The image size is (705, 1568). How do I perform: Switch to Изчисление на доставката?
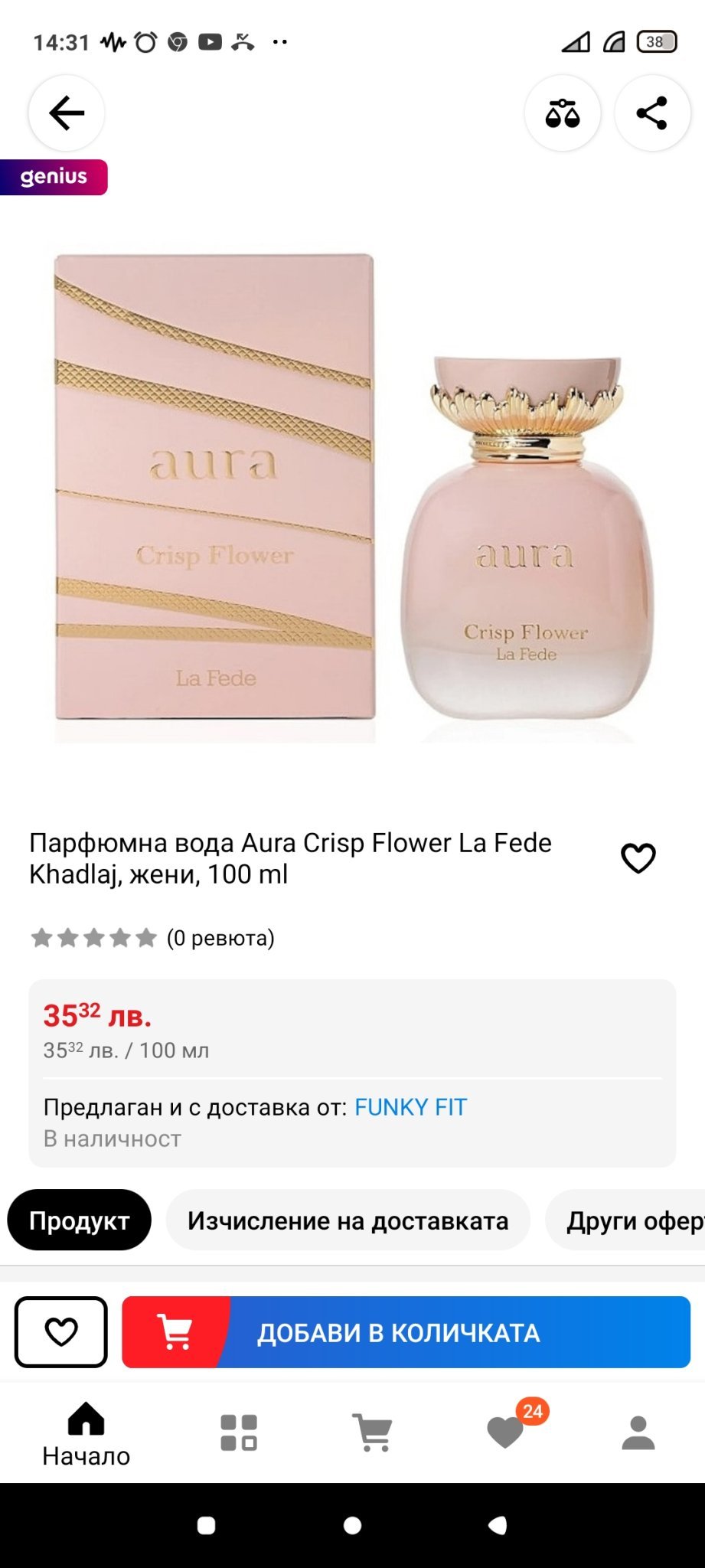[348, 1220]
